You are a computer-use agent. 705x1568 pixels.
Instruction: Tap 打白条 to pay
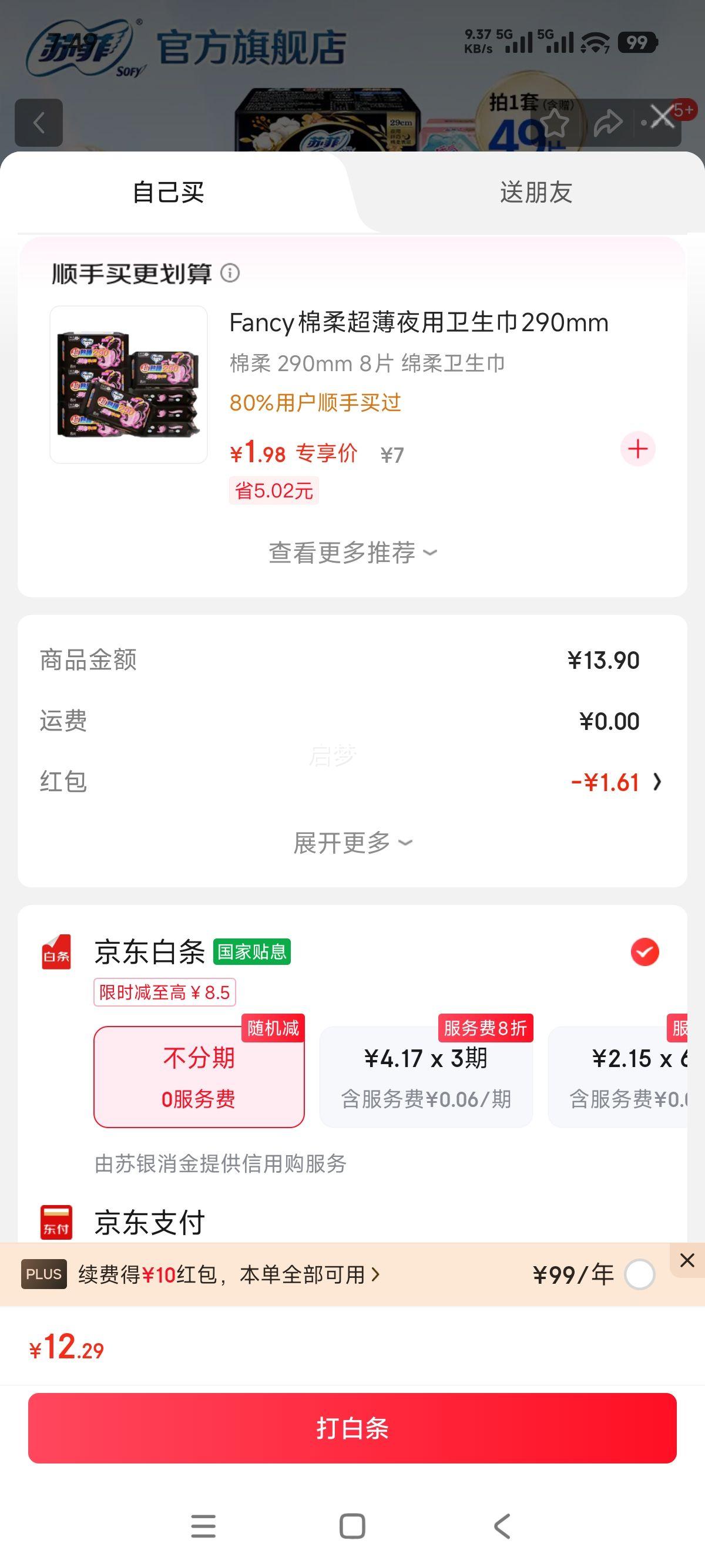(352, 1428)
